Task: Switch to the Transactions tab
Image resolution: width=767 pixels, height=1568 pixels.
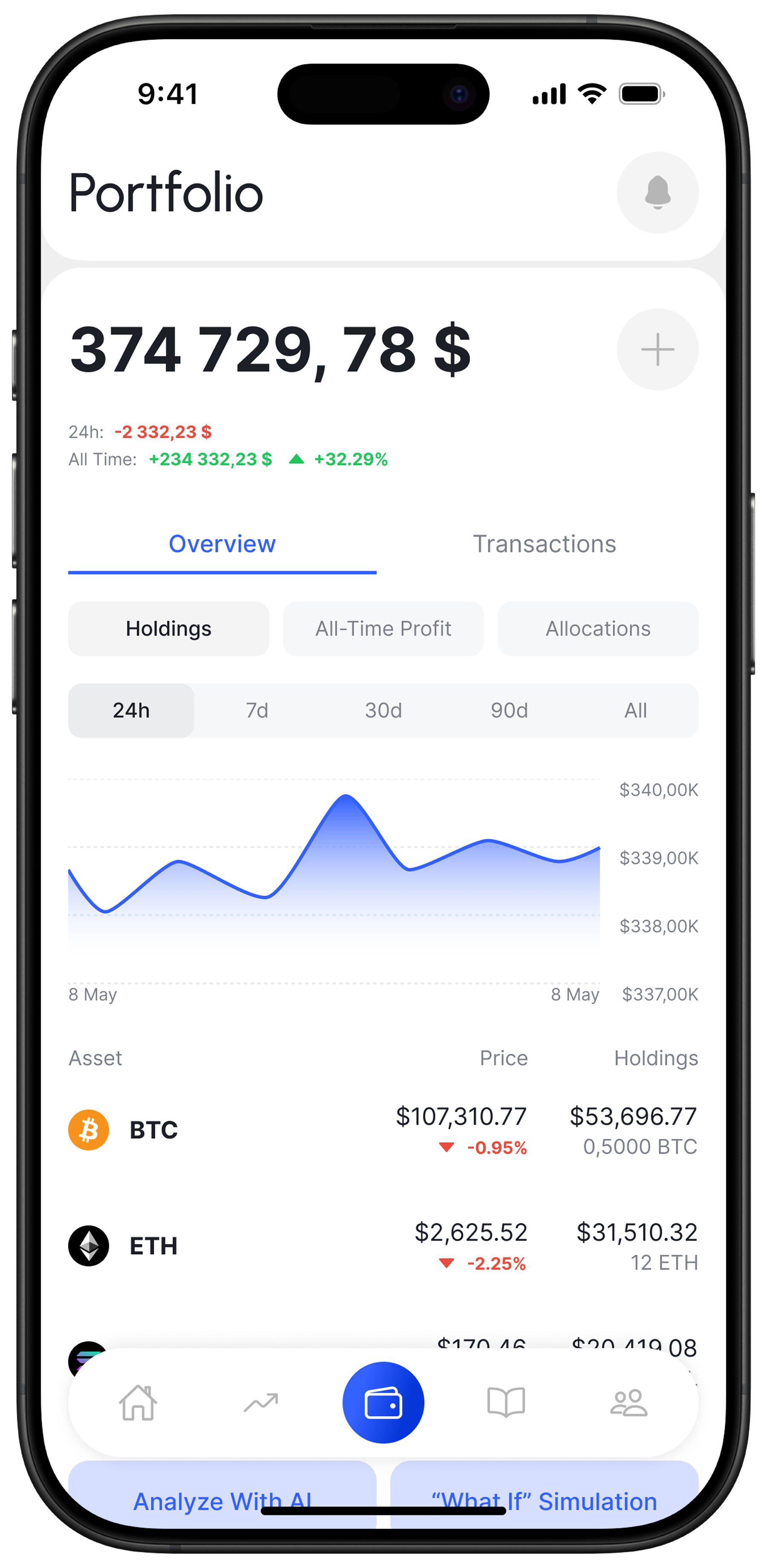Action: (x=544, y=544)
